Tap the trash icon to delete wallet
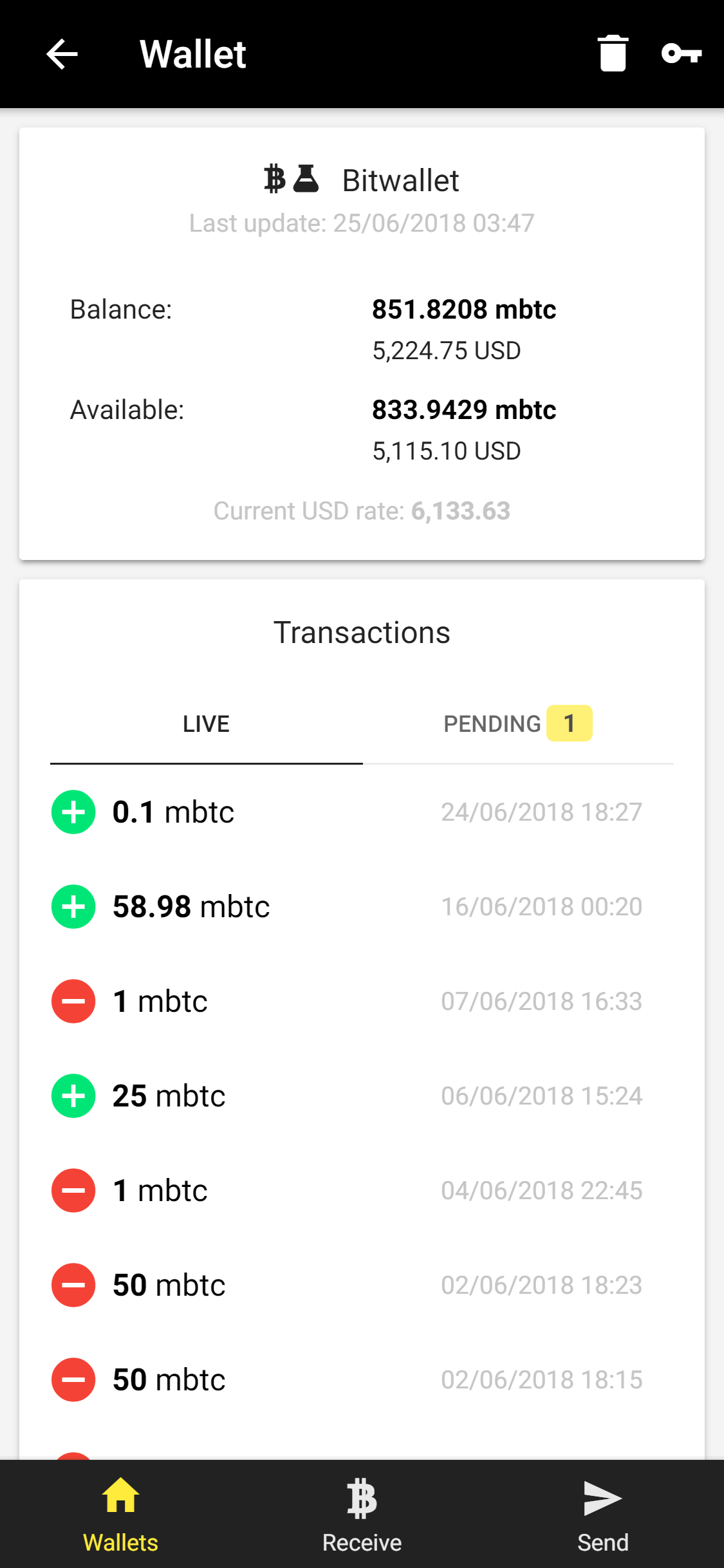This screenshot has height=1568, width=724. point(612,54)
